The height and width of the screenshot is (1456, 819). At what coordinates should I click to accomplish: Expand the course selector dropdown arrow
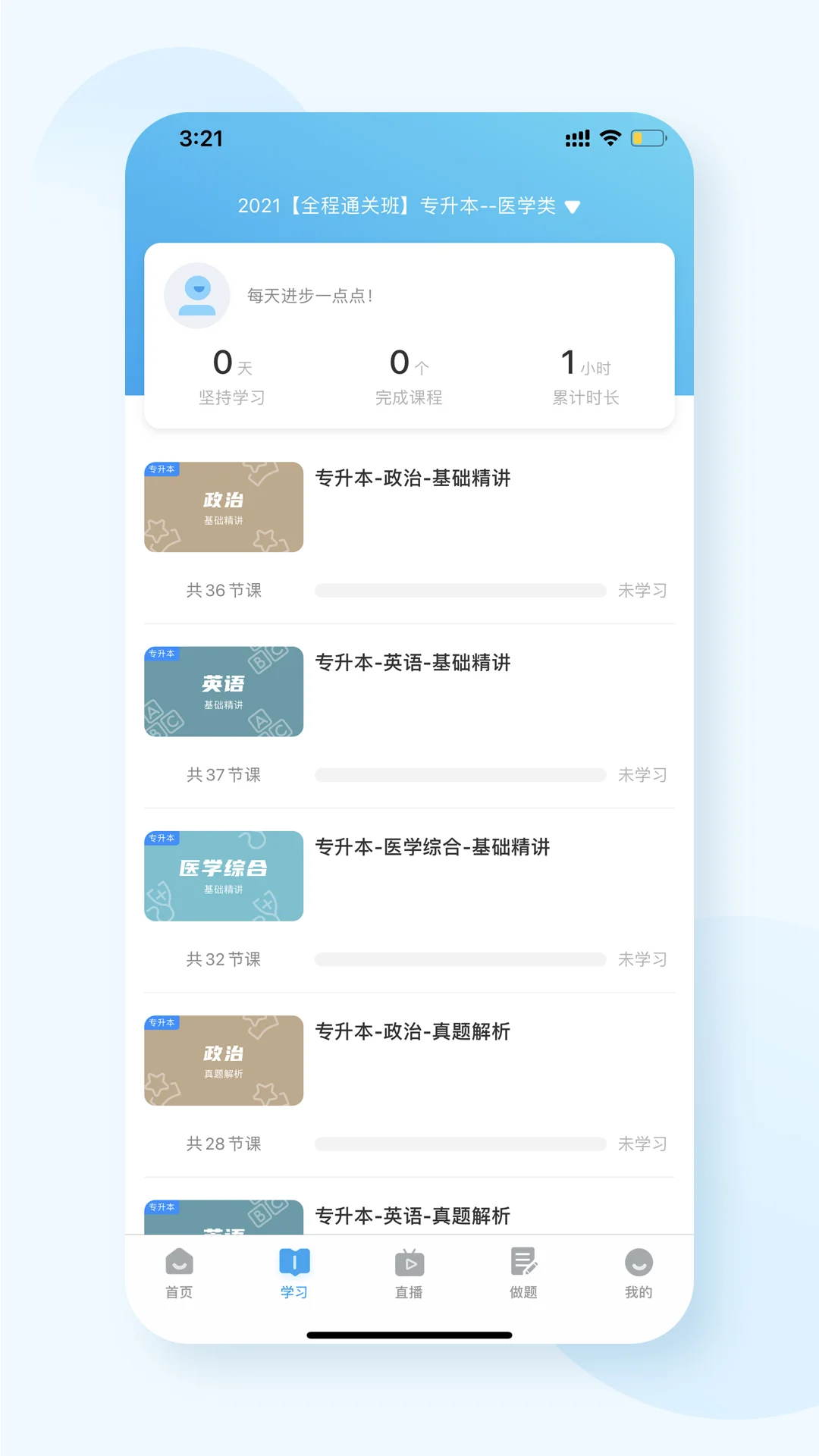575,206
